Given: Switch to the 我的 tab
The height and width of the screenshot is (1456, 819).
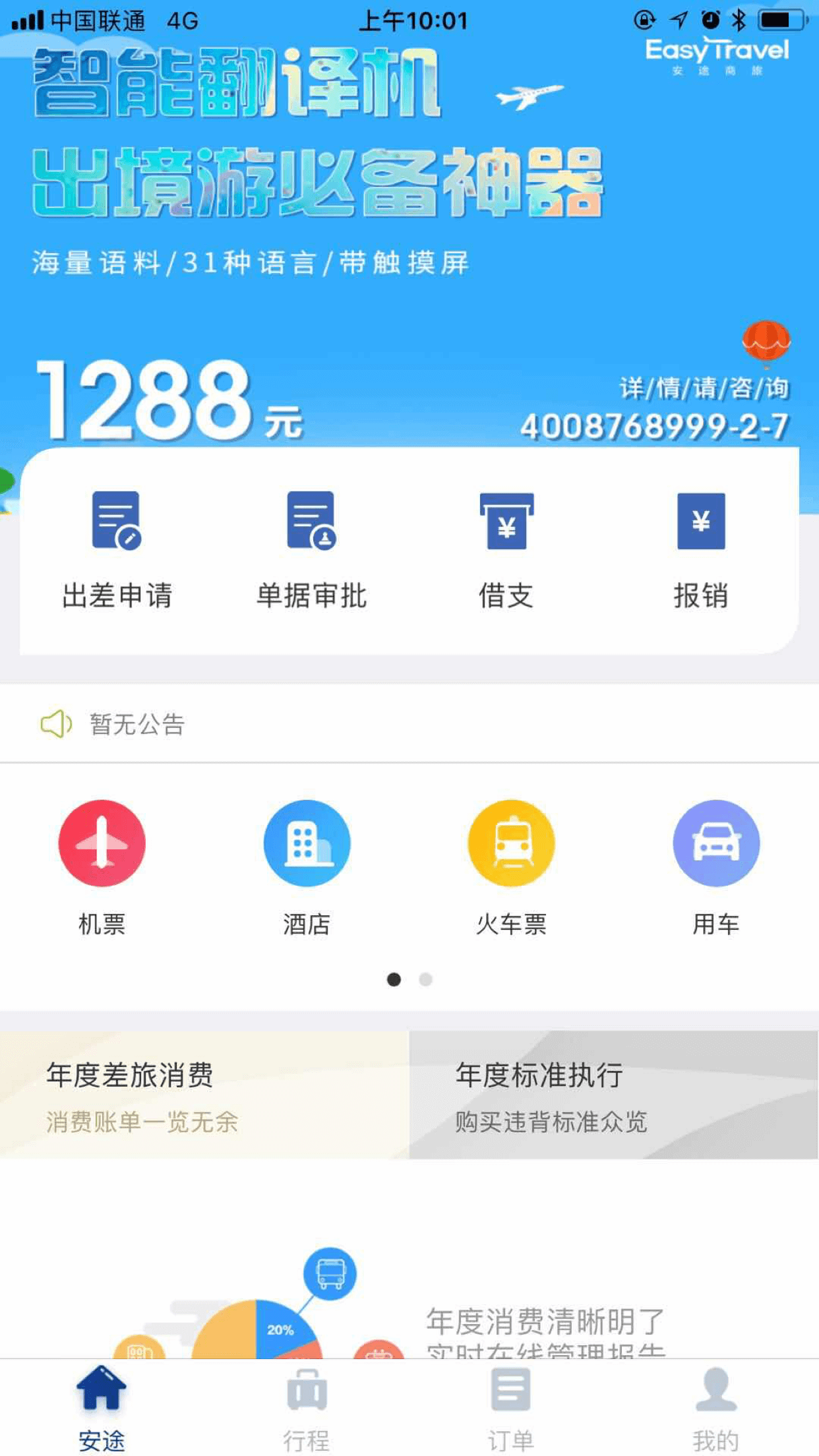Looking at the screenshot, I should [716, 1409].
